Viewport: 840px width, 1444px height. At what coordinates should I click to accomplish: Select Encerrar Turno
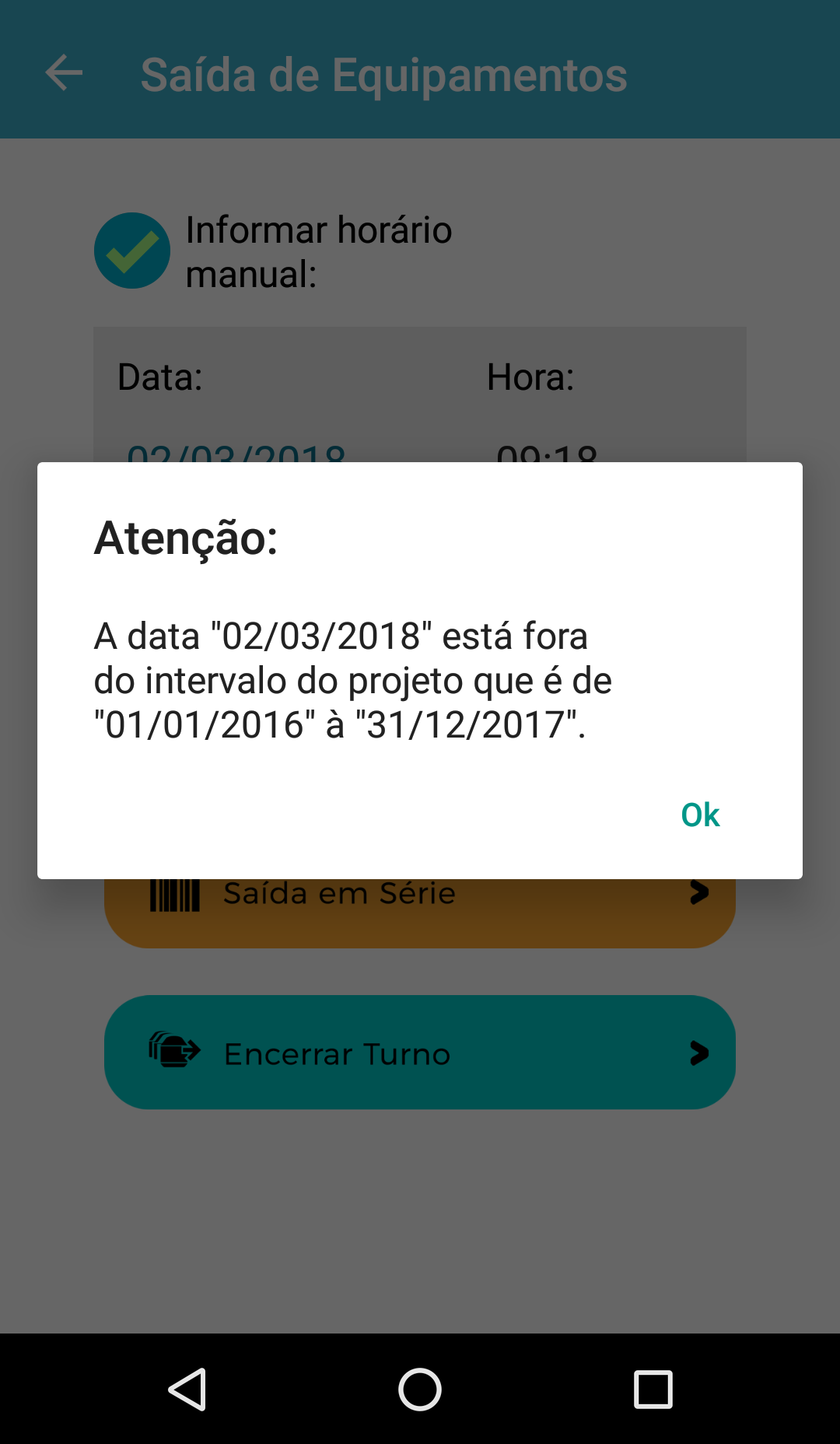420,1052
